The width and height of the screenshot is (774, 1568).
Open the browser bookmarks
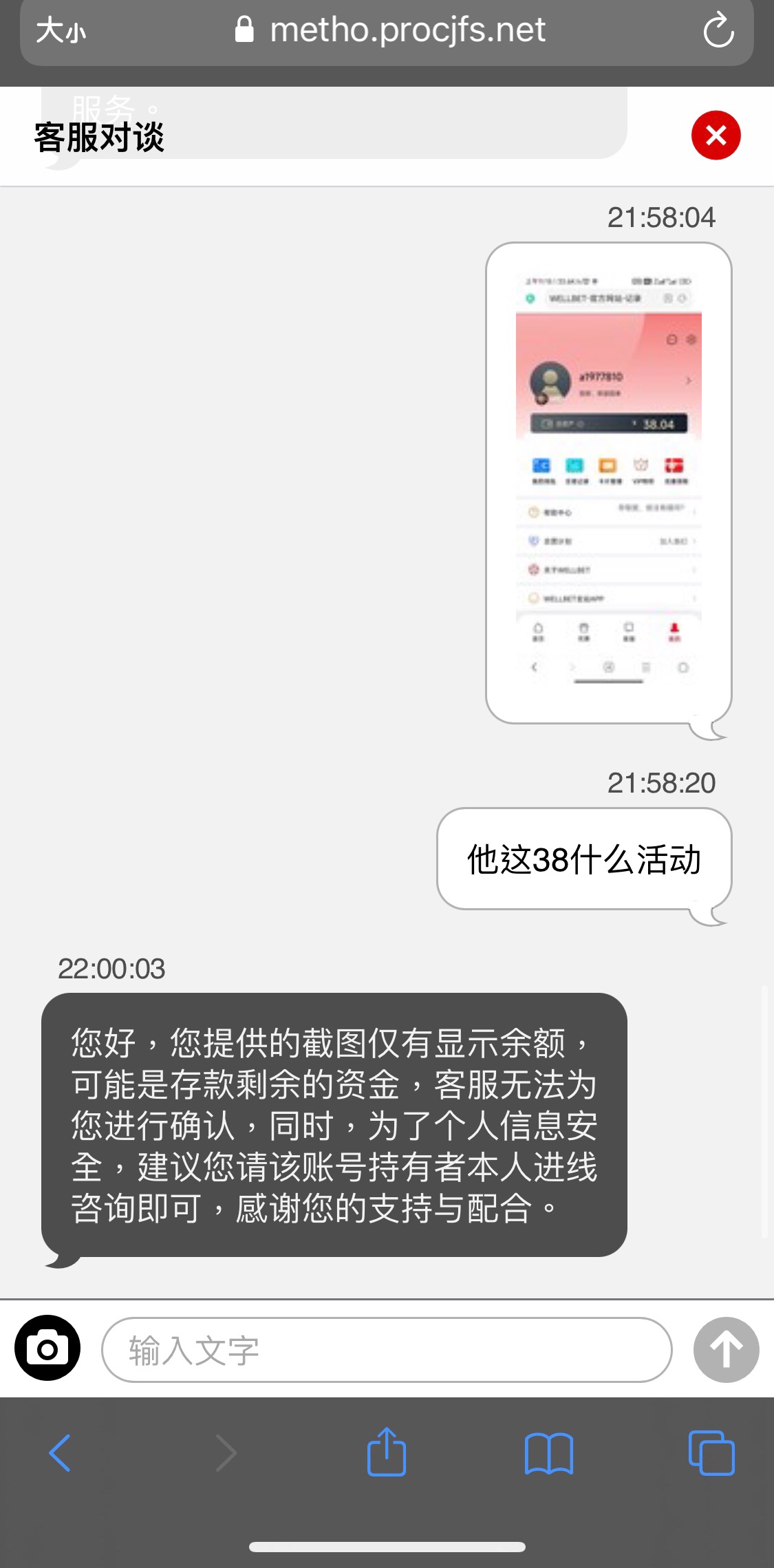click(x=548, y=1452)
